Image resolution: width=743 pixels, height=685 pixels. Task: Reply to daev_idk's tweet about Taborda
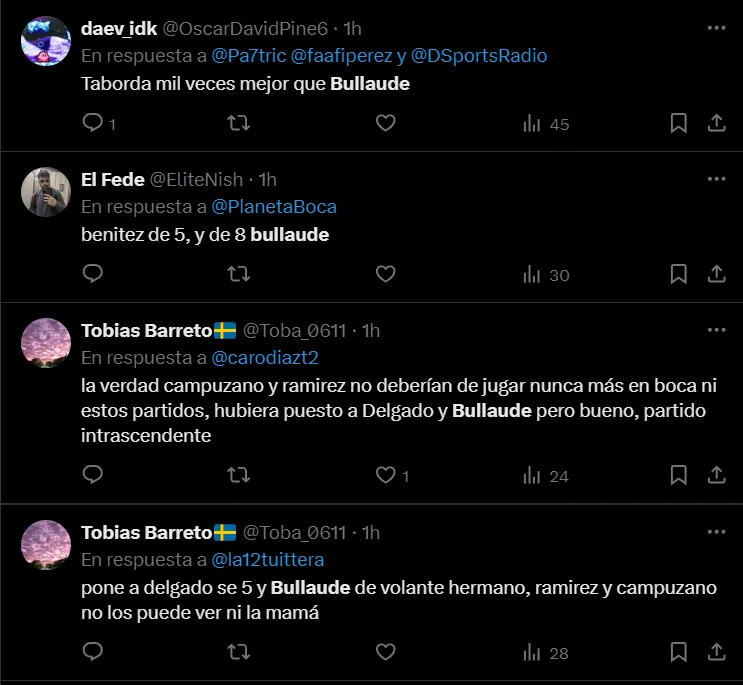point(92,123)
